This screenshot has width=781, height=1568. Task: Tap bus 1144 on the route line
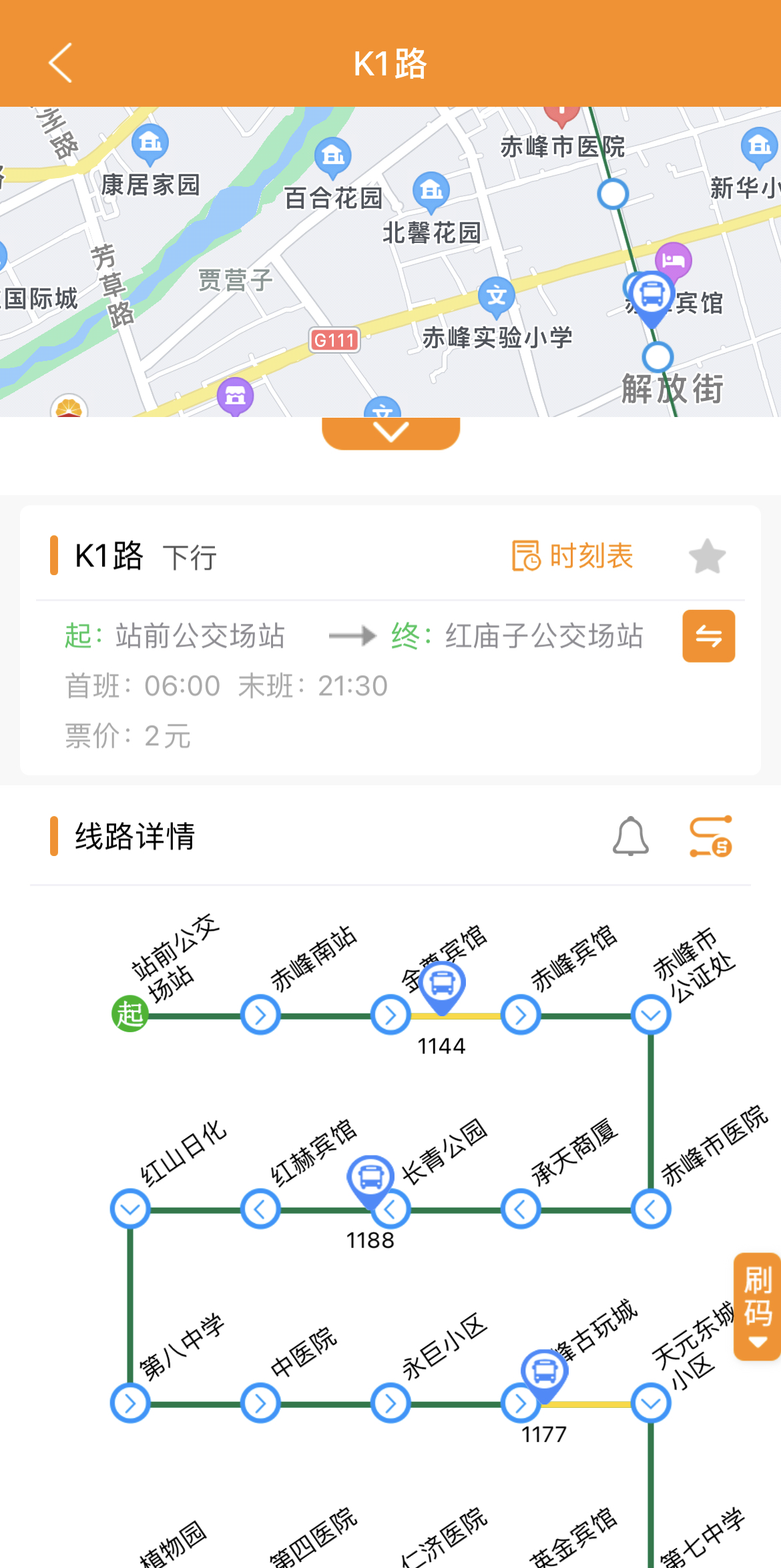coord(443,987)
